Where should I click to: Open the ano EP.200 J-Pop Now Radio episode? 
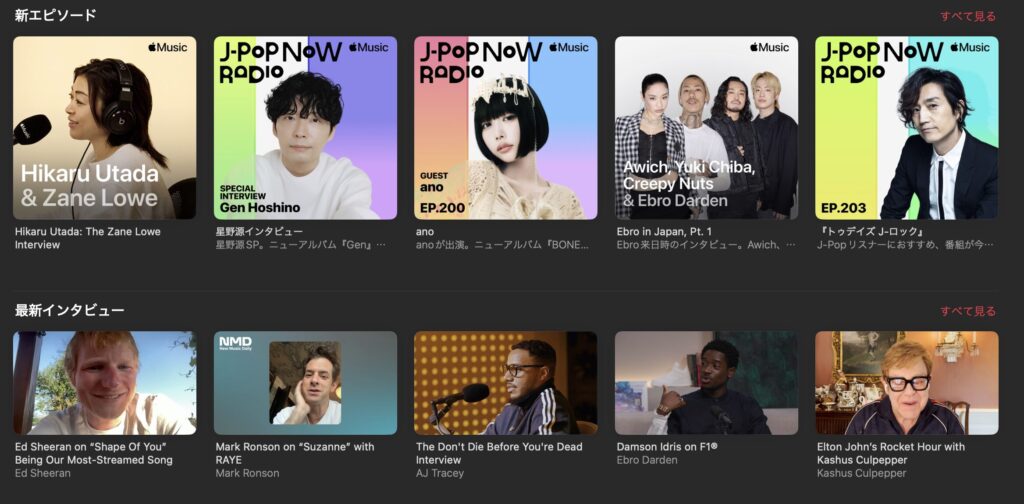(506, 128)
